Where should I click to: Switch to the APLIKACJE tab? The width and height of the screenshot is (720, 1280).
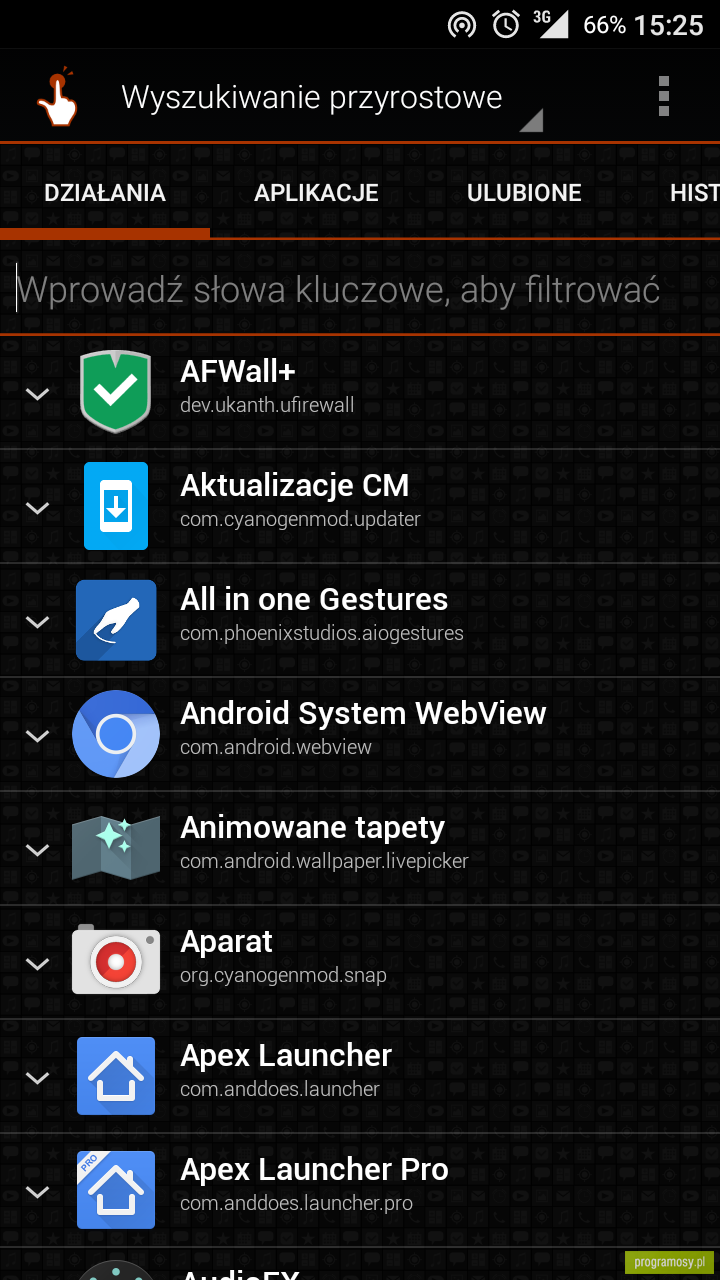click(x=316, y=193)
